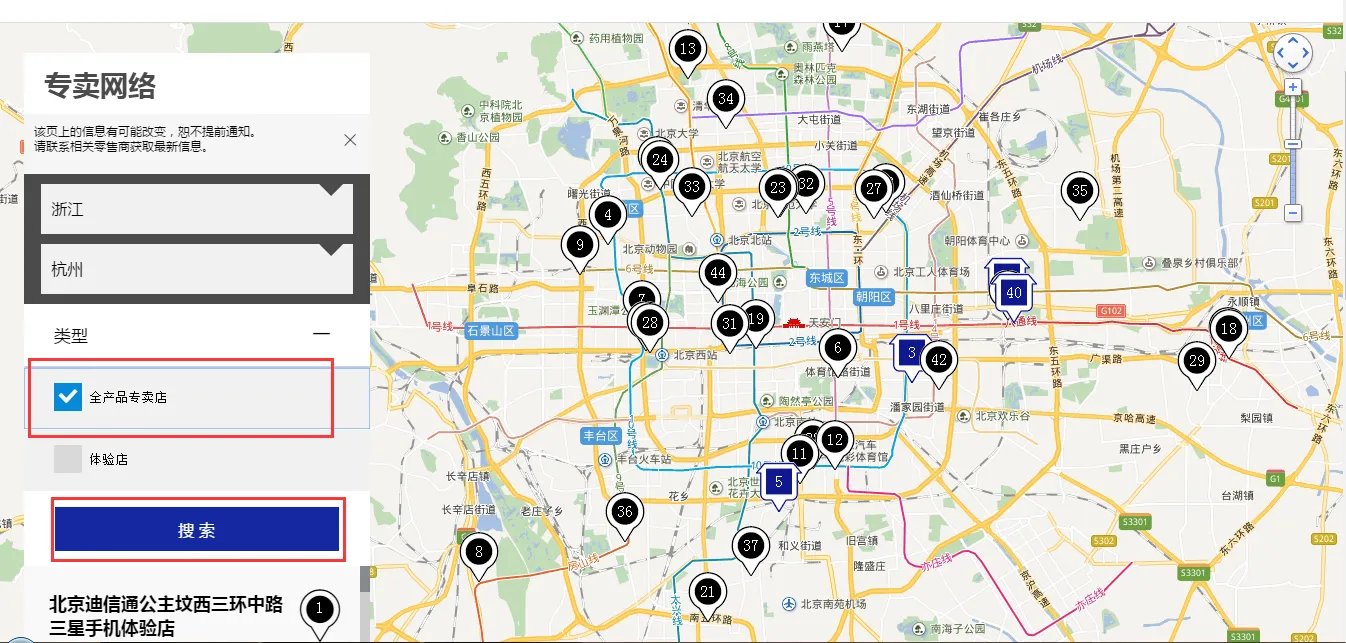Collapse the 类型 section
Viewport: 1346px width, 643px height.
point(321,335)
